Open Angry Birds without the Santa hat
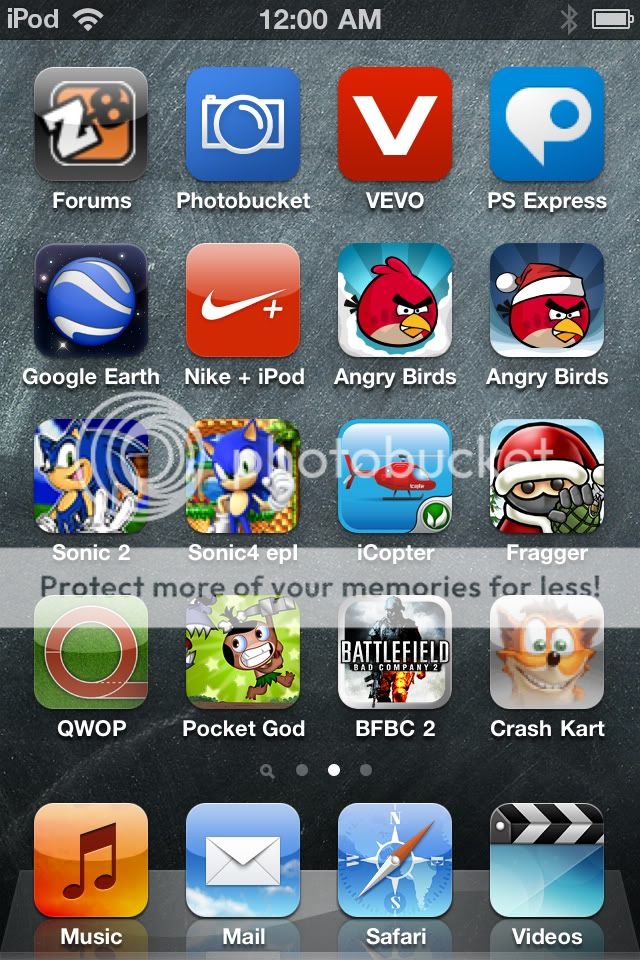The height and width of the screenshot is (960, 640). coord(395,301)
